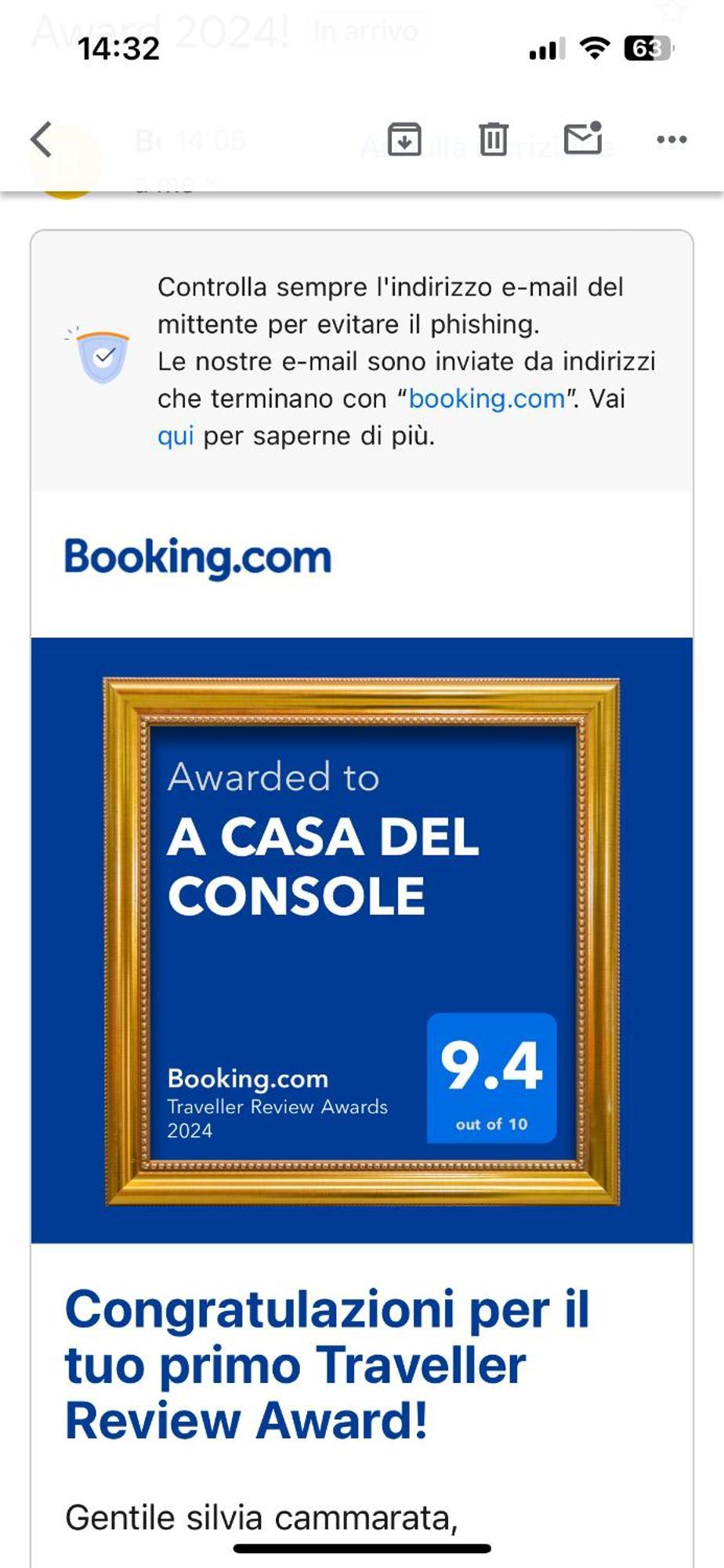Image resolution: width=724 pixels, height=1568 pixels.
Task: Open the three-dot overflow menu
Action: (x=672, y=140)
